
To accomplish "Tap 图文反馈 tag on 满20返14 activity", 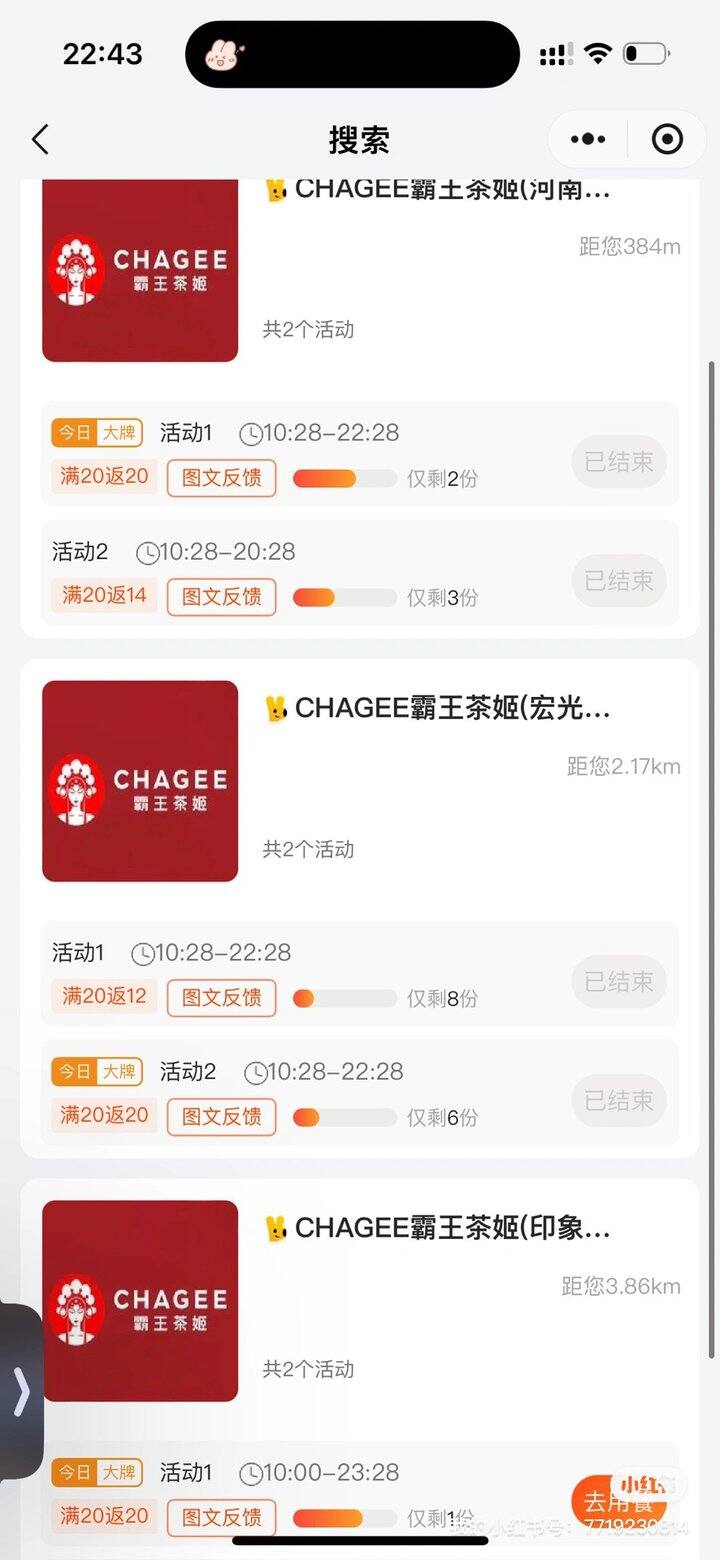I will [221, 597].
